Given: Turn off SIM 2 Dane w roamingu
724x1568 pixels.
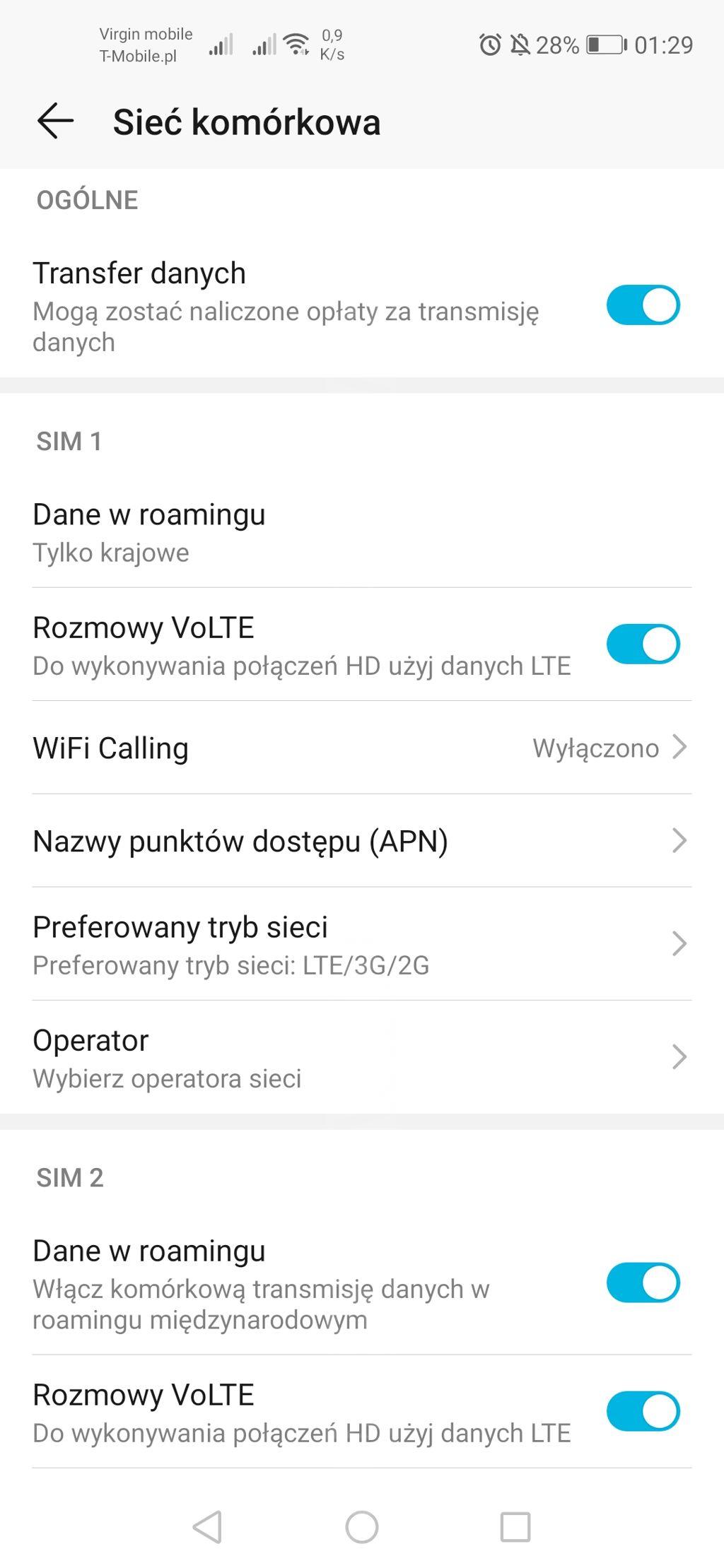Looking at the screenshot, I should [x=643, y=1283].
